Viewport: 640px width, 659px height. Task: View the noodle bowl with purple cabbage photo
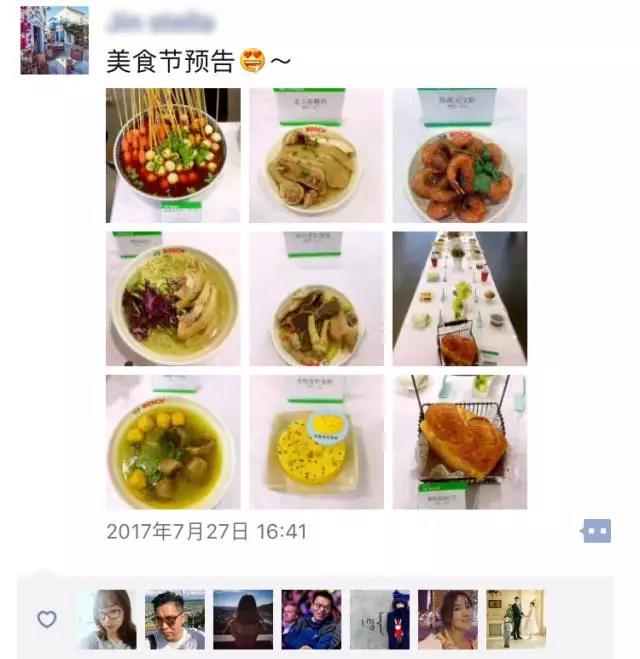pos(173,298)
